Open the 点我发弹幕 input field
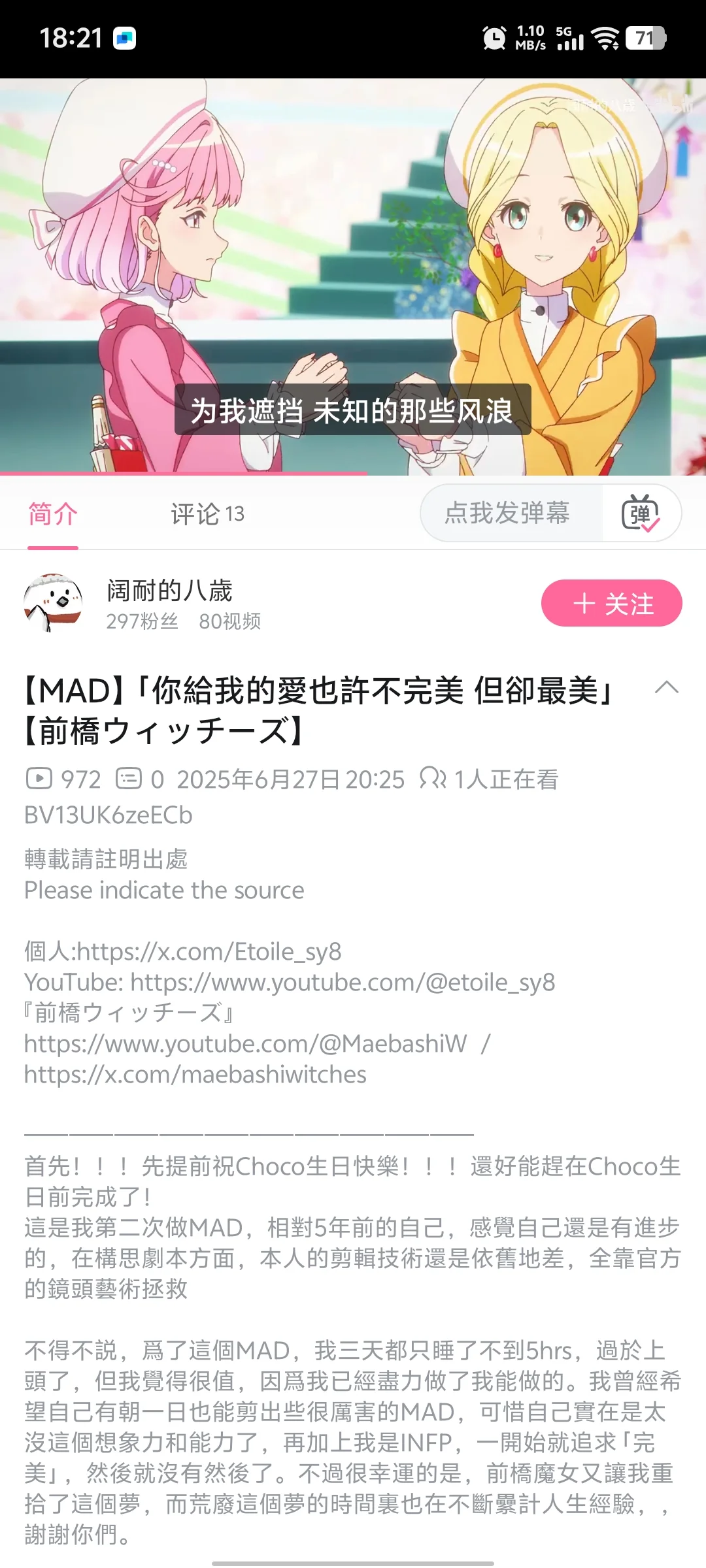 click(x=509, y=514)
